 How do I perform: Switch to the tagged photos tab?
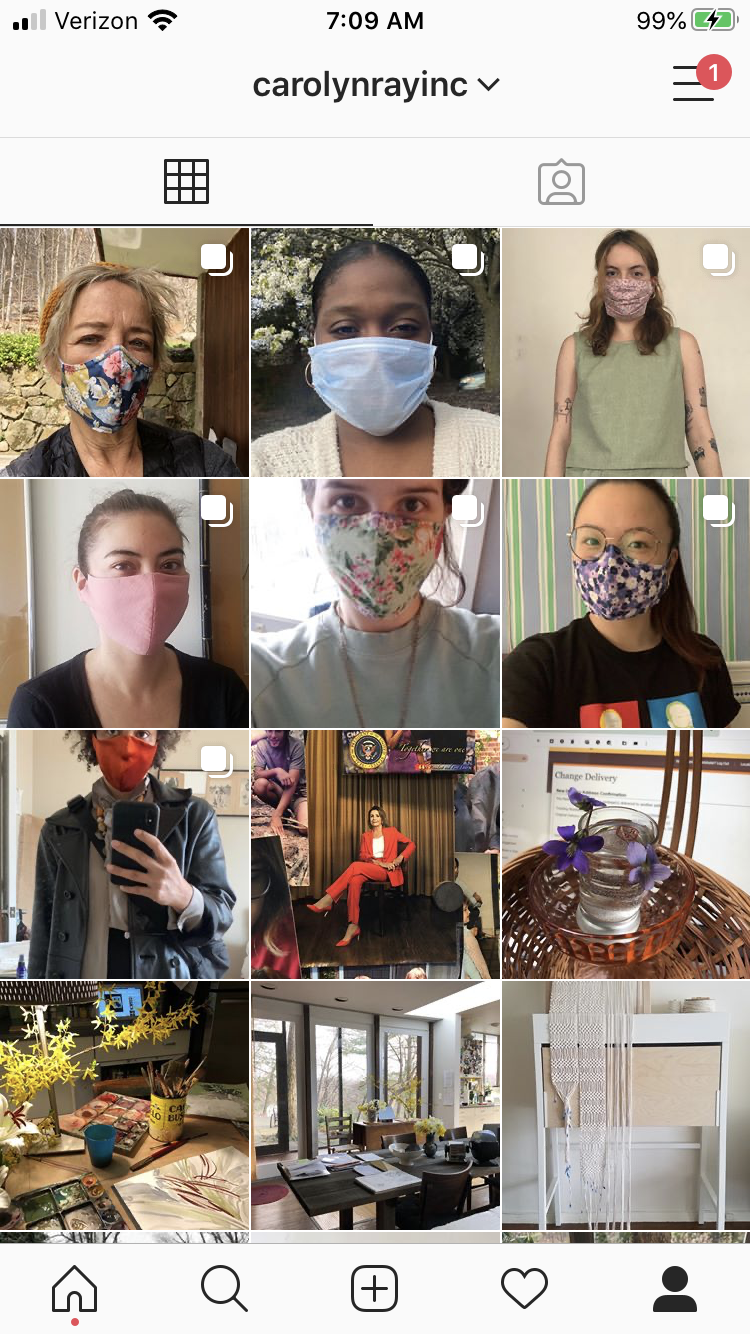point(561,182)
